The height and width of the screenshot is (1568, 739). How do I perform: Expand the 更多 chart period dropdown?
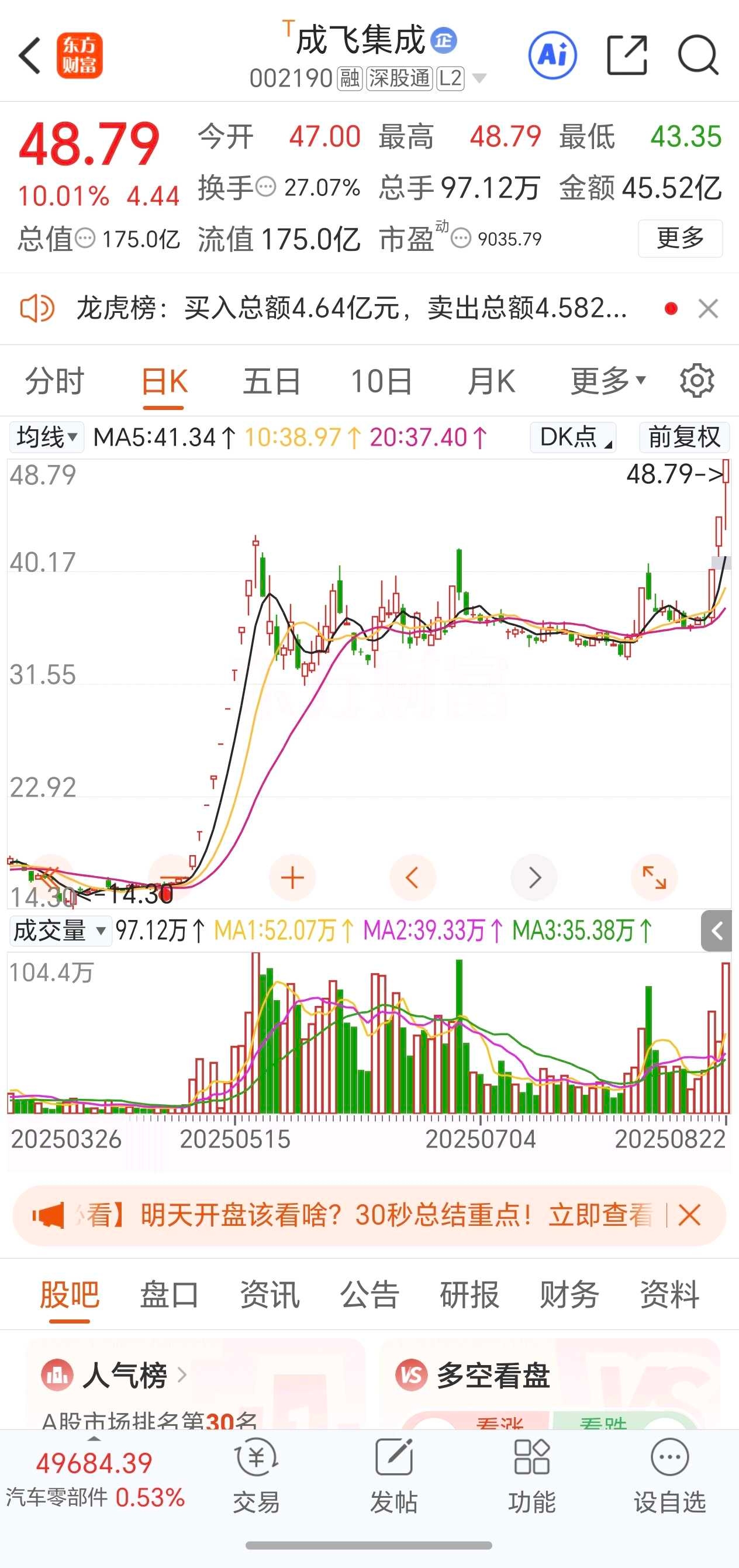[x=607, y=382]
